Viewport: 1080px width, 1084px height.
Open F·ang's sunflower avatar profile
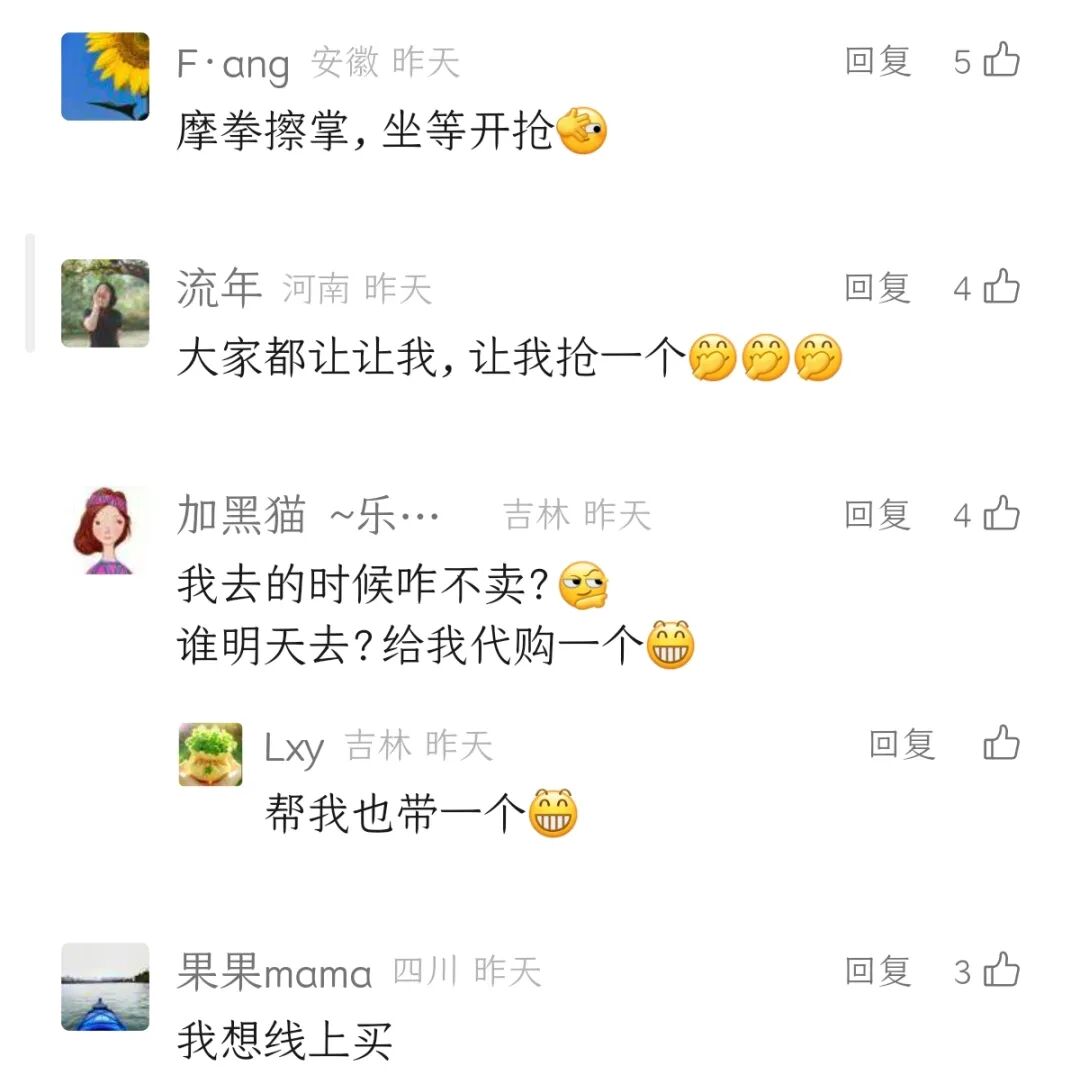105,76
